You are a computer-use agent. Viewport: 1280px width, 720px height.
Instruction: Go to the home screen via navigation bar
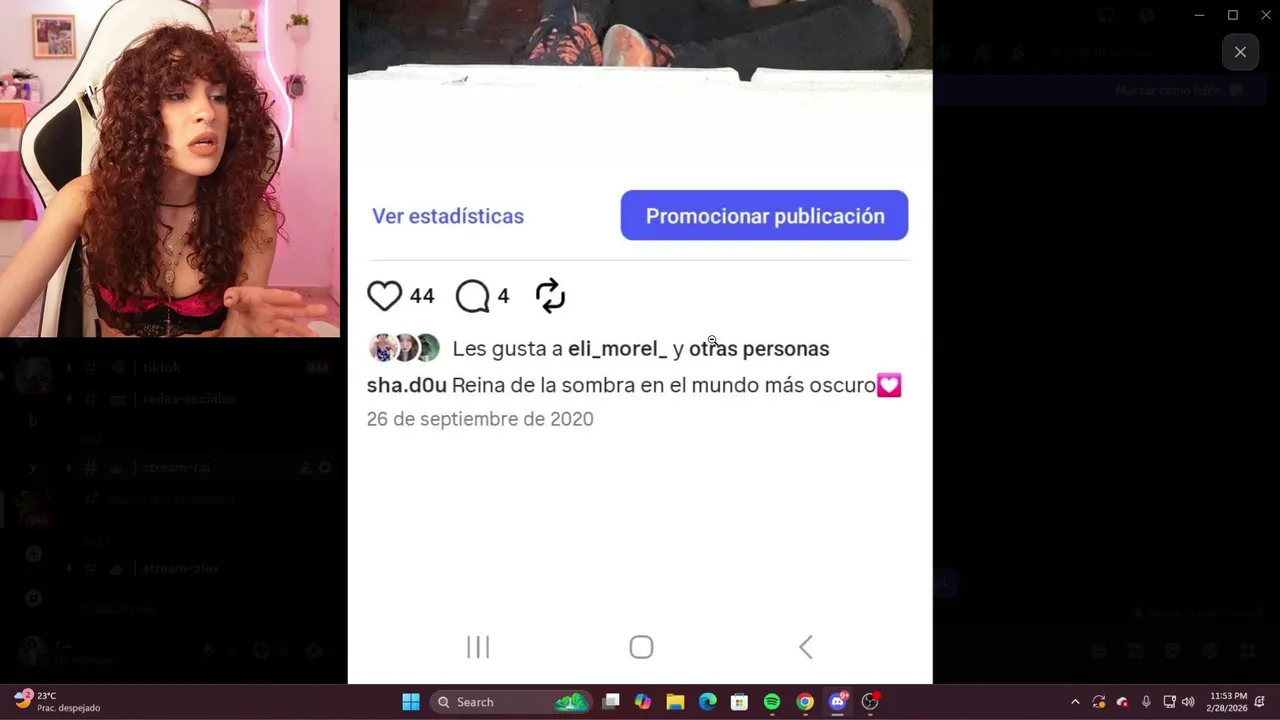(x=641, y=647)
